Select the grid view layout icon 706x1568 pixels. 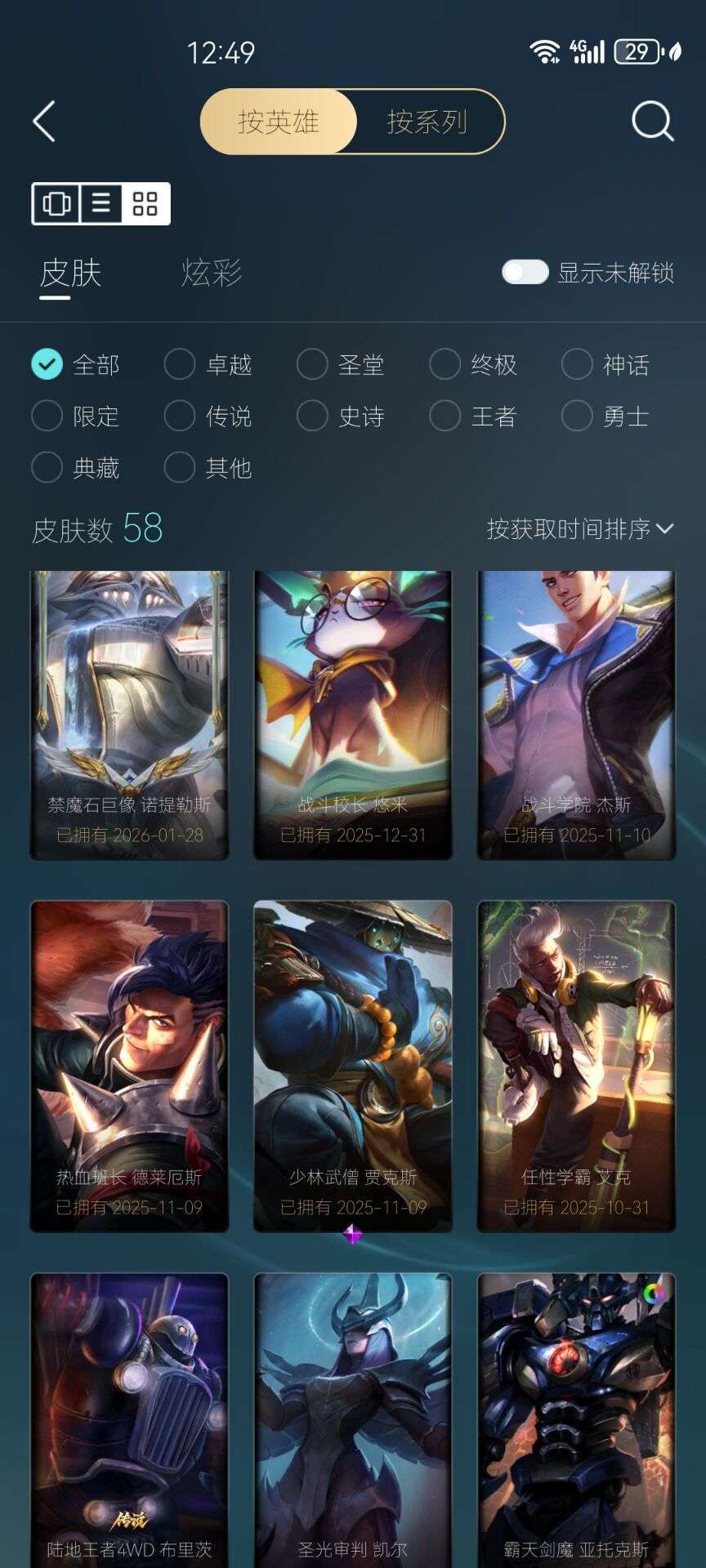pos(145,203)
